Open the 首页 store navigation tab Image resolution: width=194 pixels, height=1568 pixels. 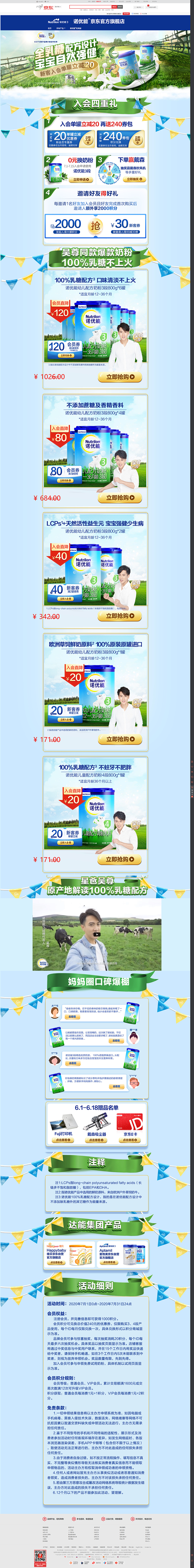50,28
